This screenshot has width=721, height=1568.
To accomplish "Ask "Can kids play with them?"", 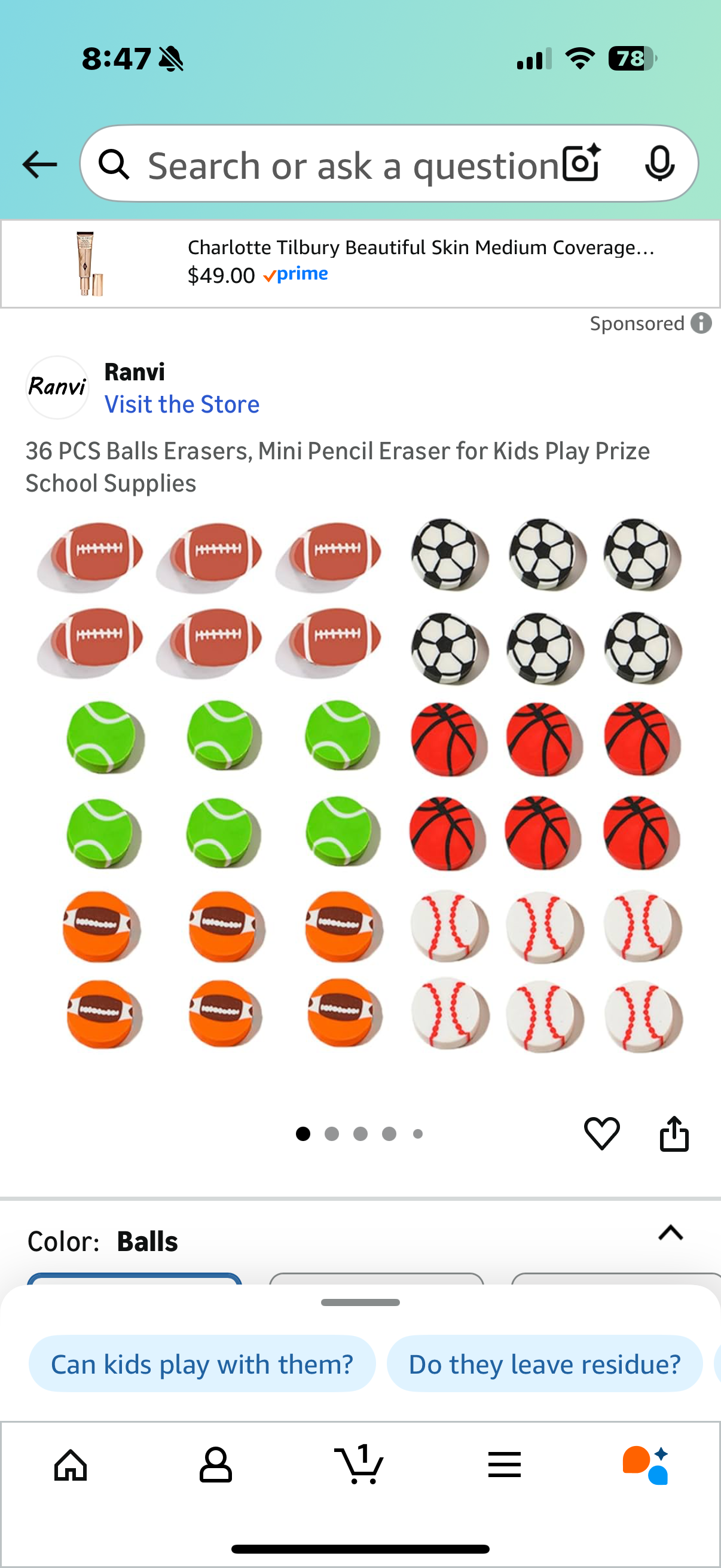I will tap(202, 1364).
